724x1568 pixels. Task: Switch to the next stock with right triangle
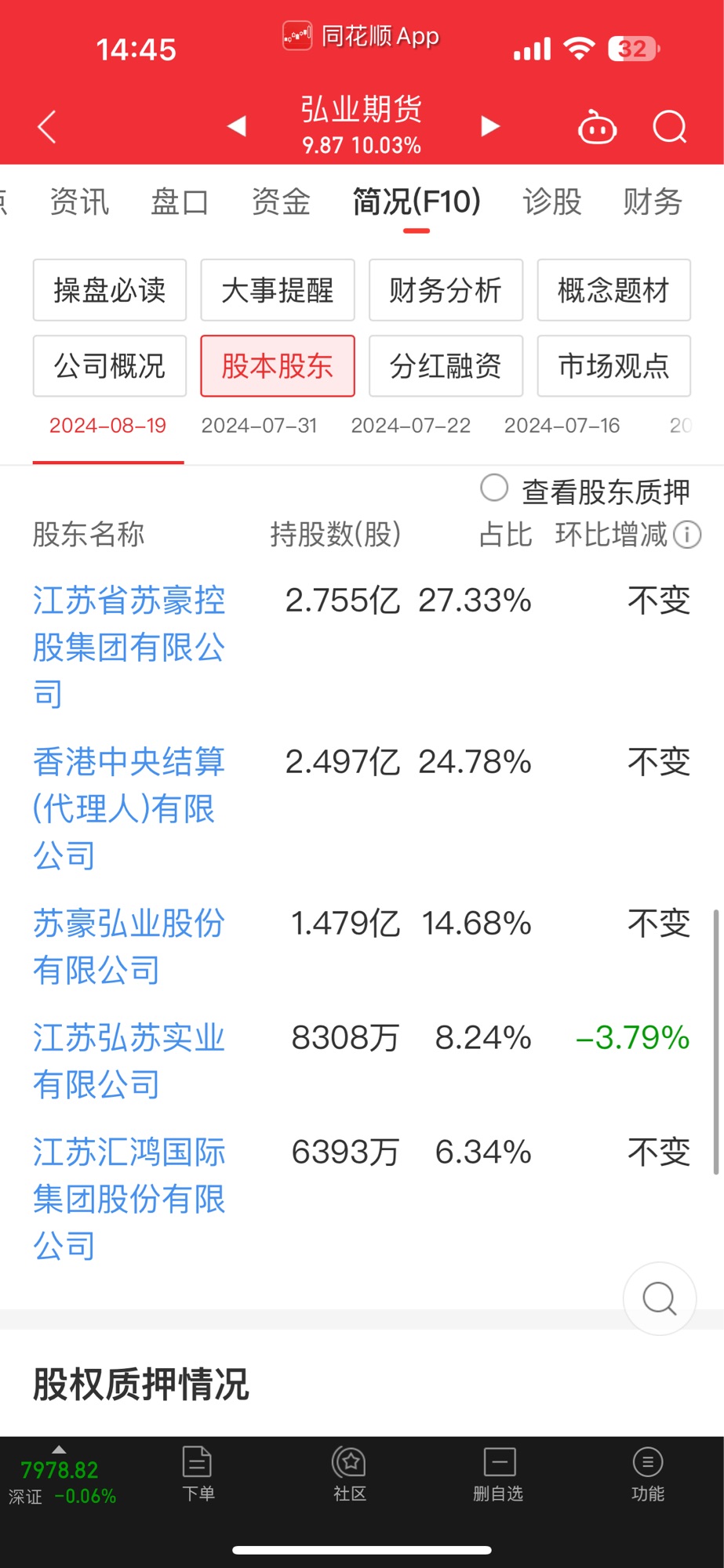click(489, 126)
